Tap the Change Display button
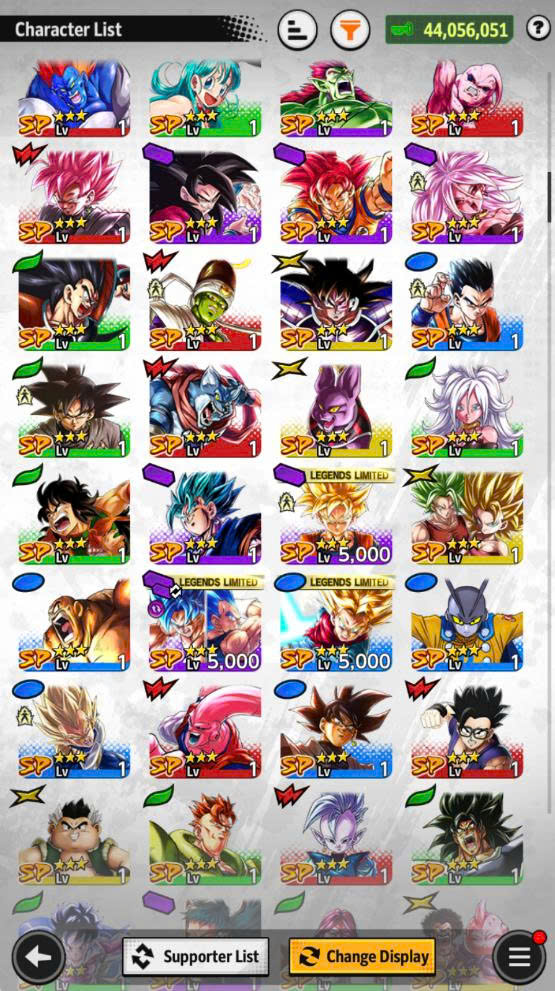This screenshot has height=991, width=555. pos(362,956)
